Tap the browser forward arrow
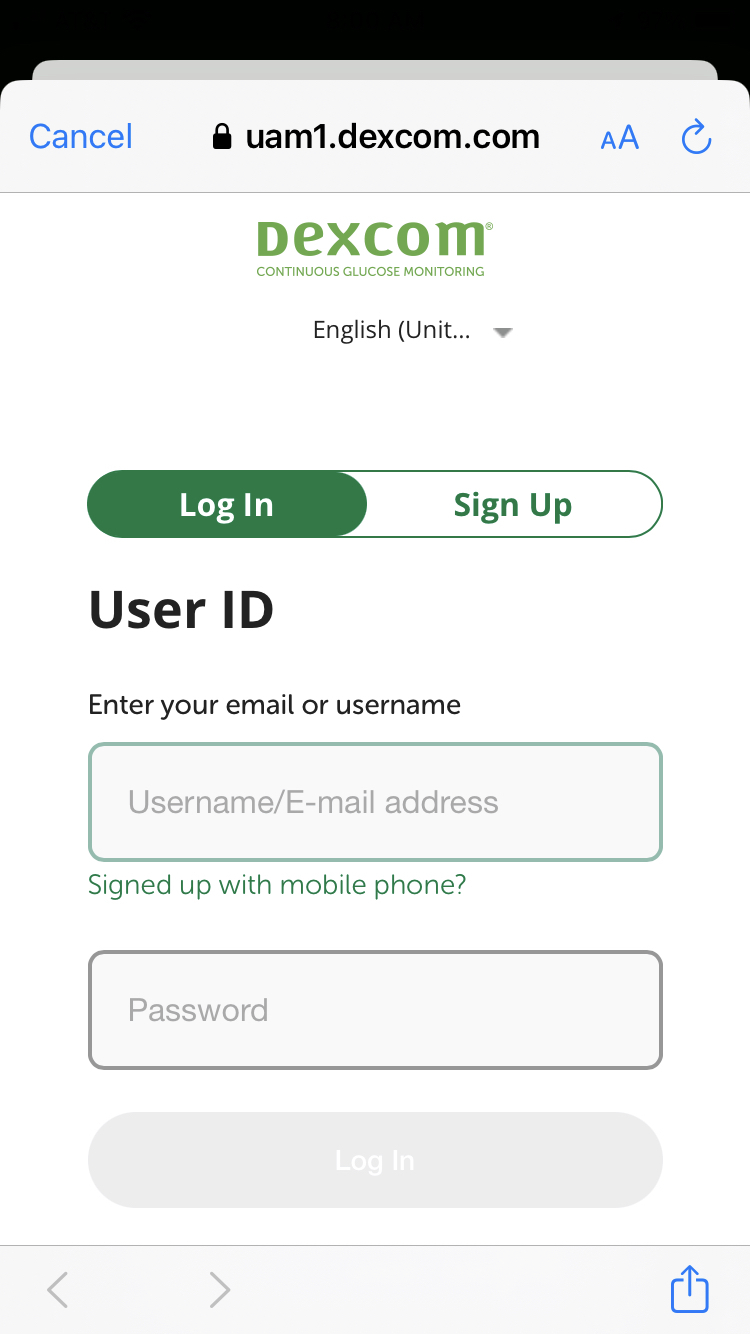The height and width of the screenshot is (1334, 750). [220, 1290]
